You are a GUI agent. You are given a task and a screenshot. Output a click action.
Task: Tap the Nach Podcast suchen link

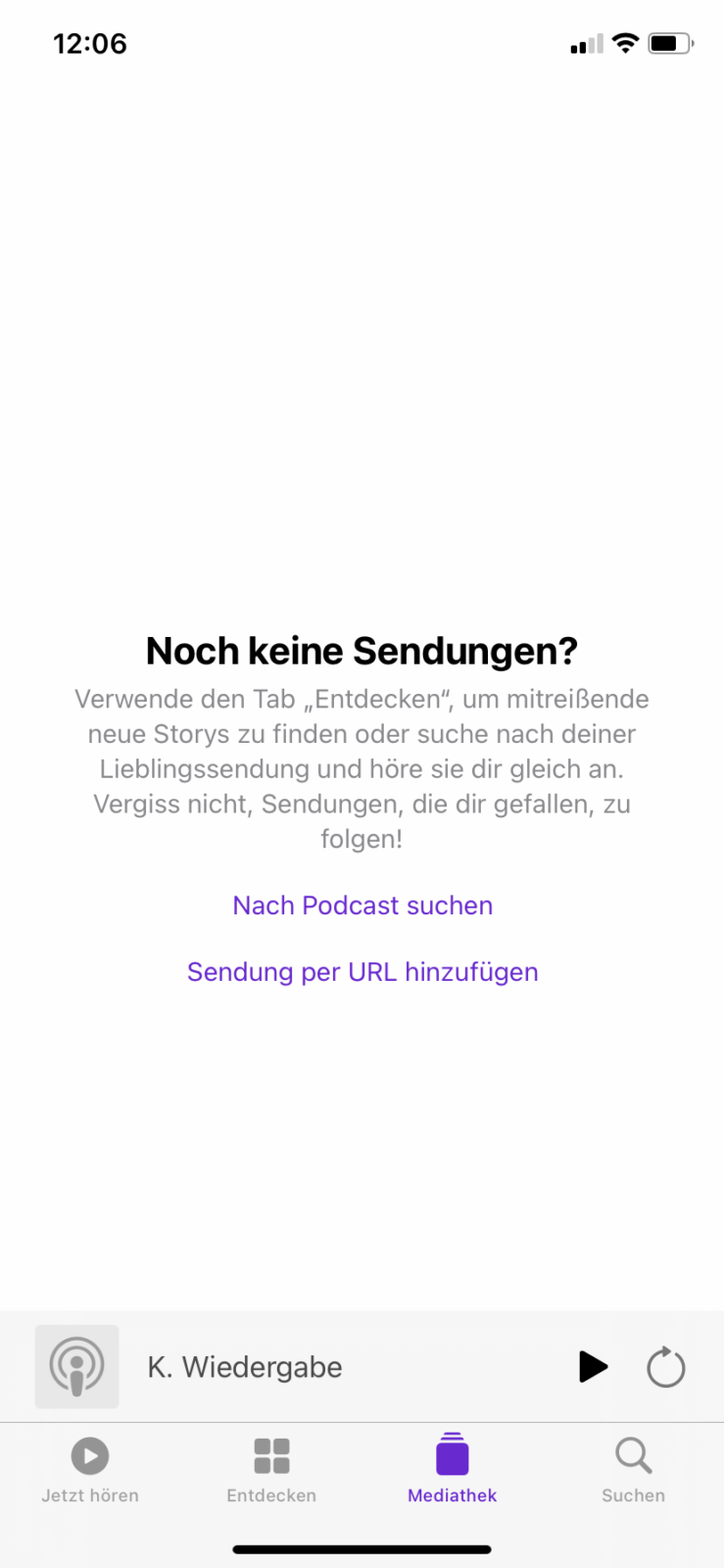coord(362,906)
